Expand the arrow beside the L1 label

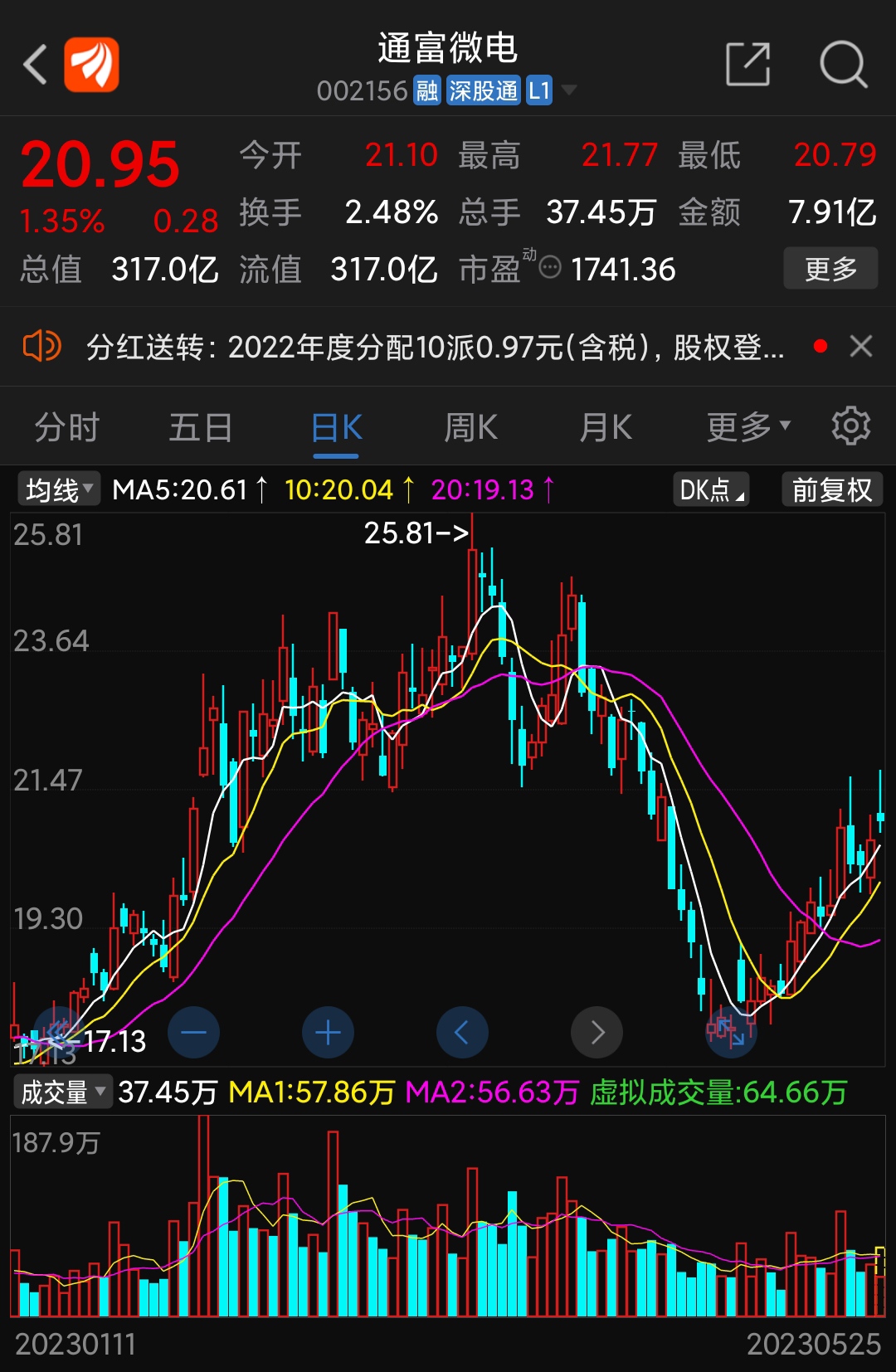570,90
